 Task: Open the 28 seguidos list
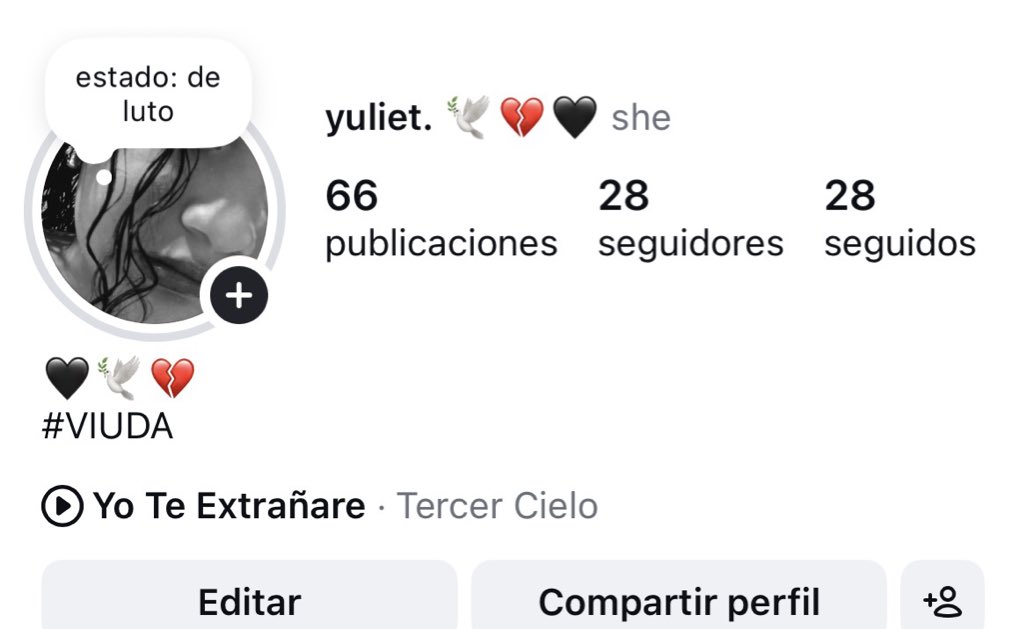[899, 219]
